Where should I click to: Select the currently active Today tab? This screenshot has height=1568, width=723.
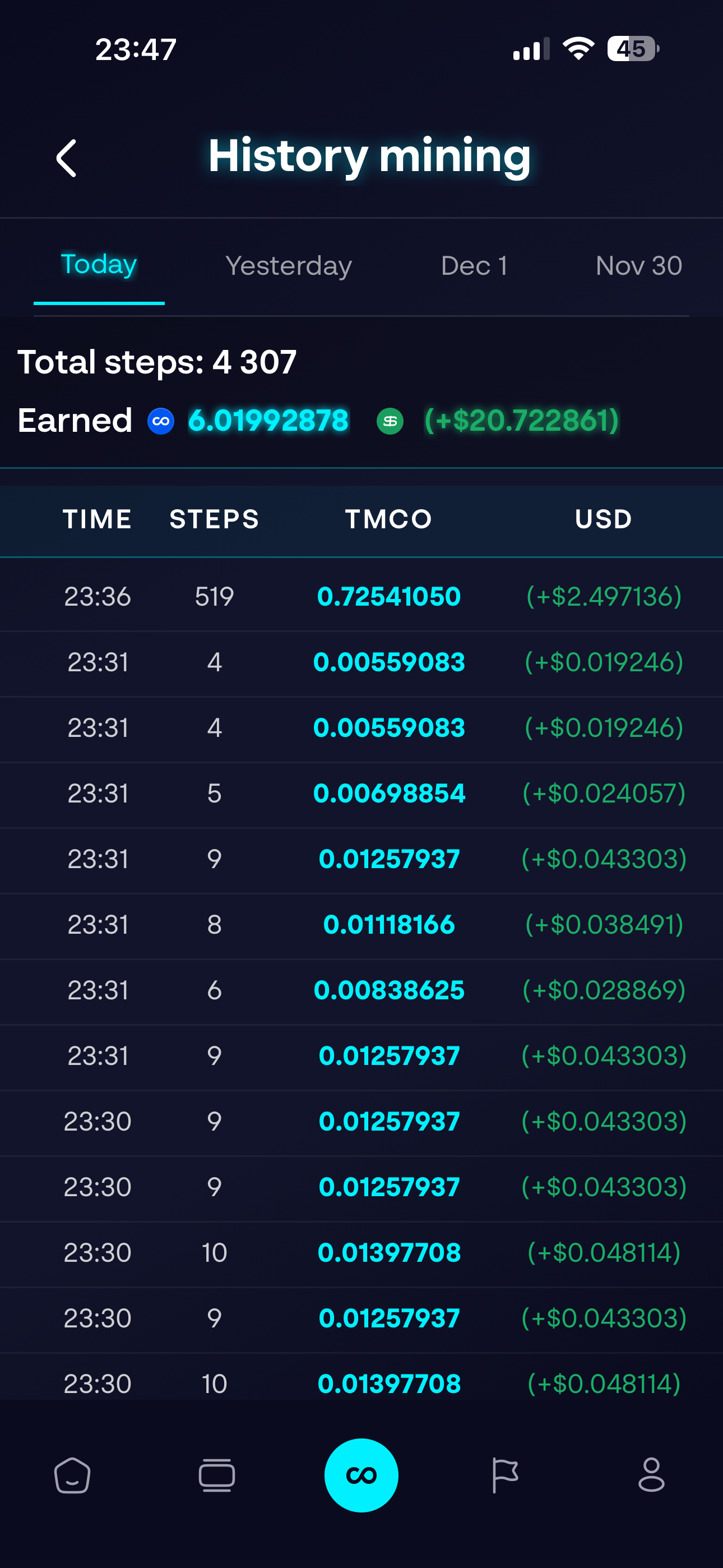[x=98, y=265]
